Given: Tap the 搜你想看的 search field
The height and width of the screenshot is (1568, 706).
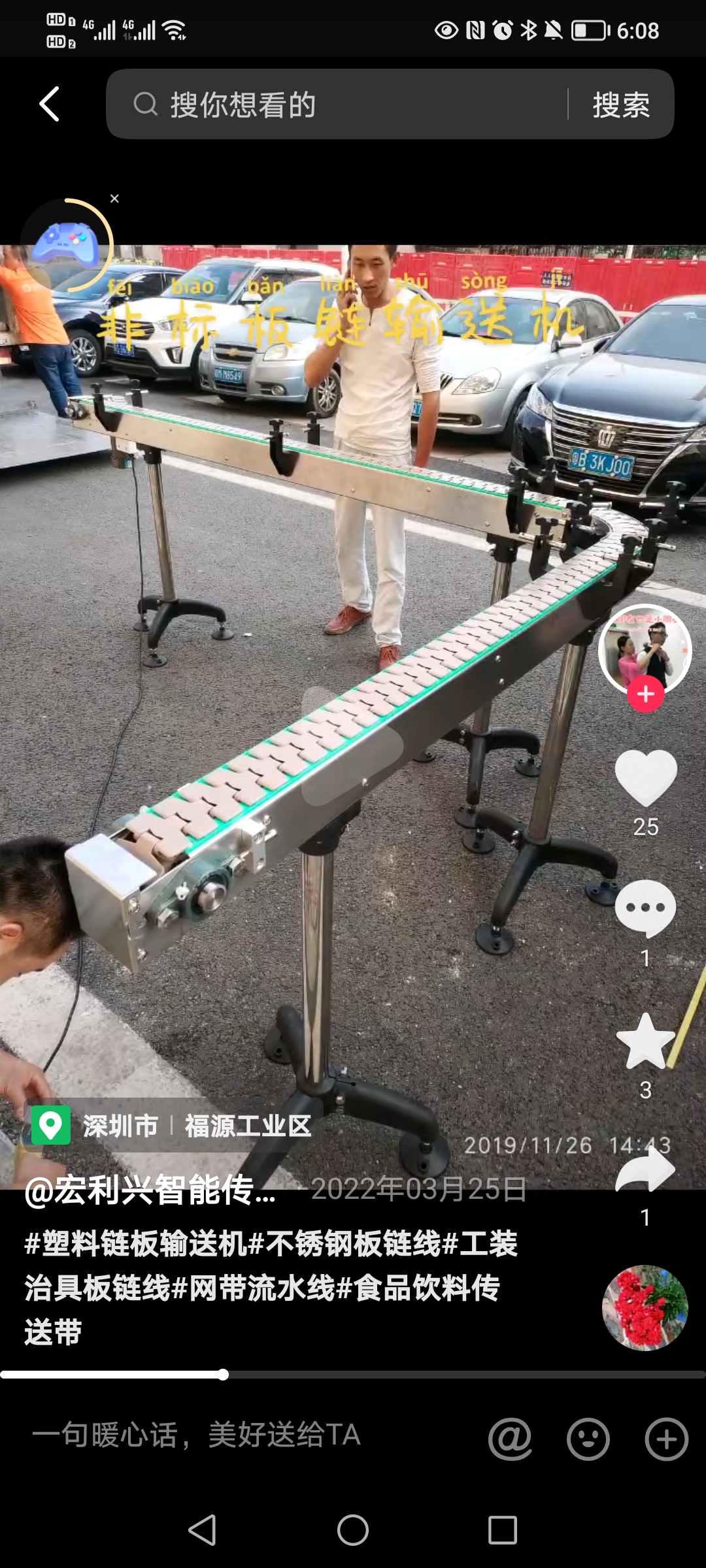Looking at the screenshot, I should [337, 104].
